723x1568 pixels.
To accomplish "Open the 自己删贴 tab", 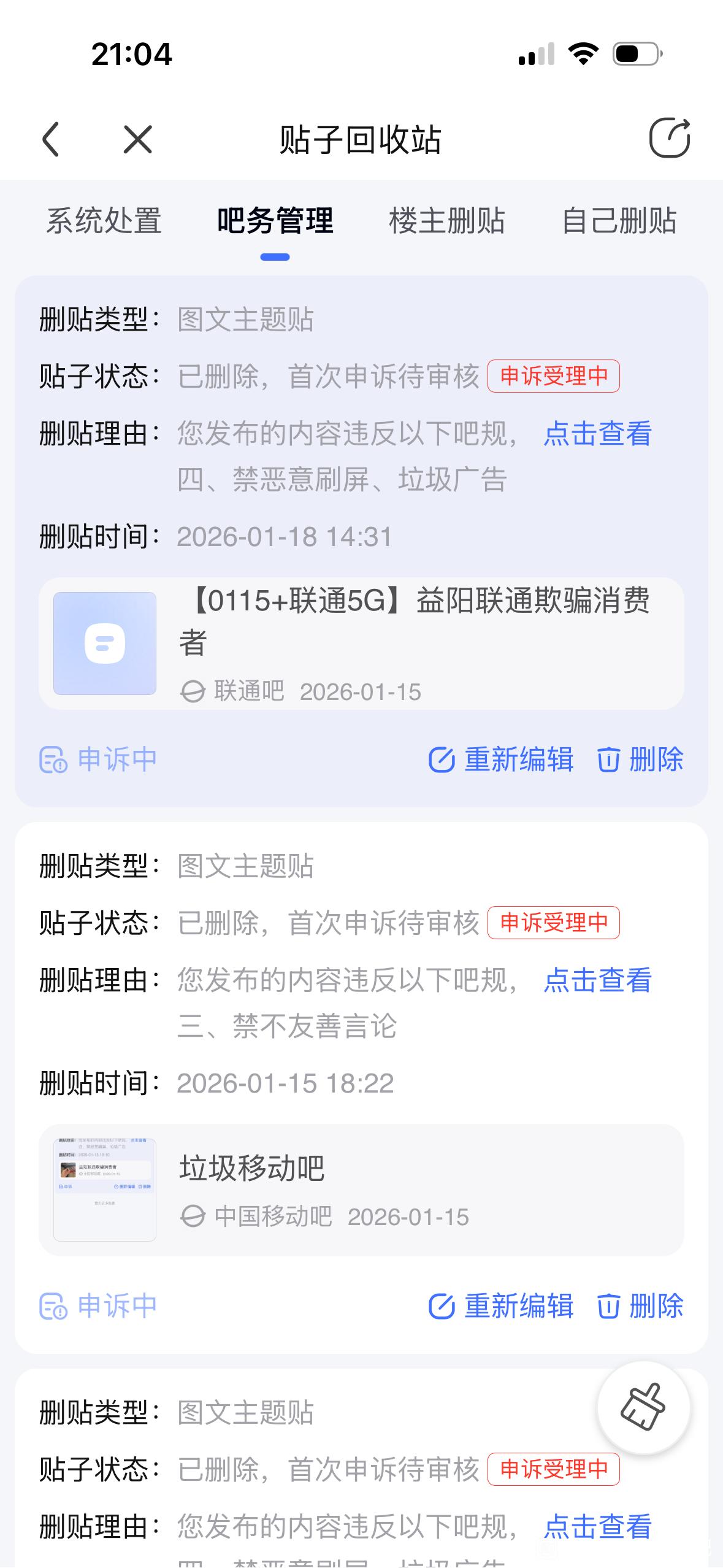I will (x=619, y=221).
